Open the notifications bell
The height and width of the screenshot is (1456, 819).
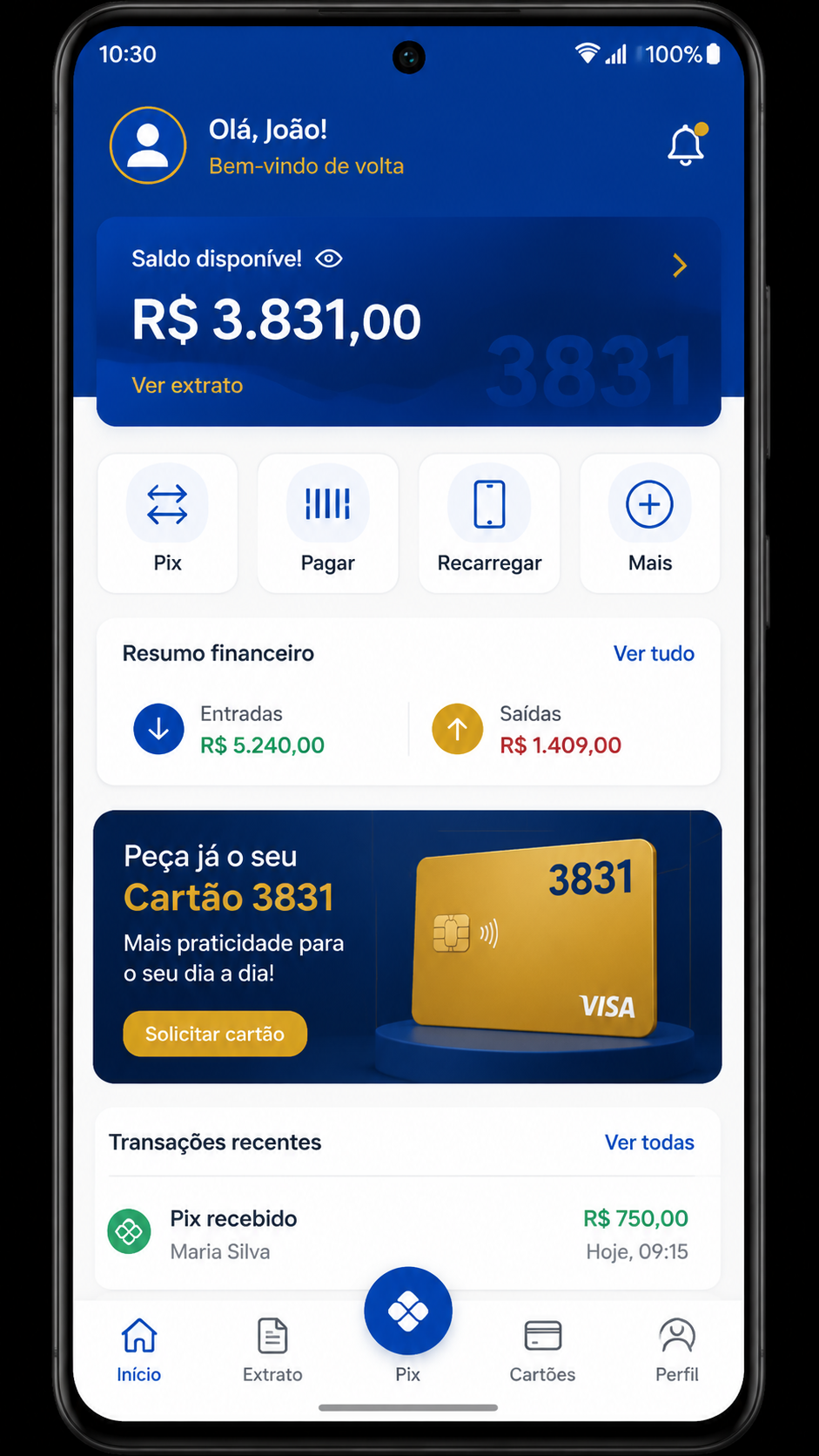(687, 145)
